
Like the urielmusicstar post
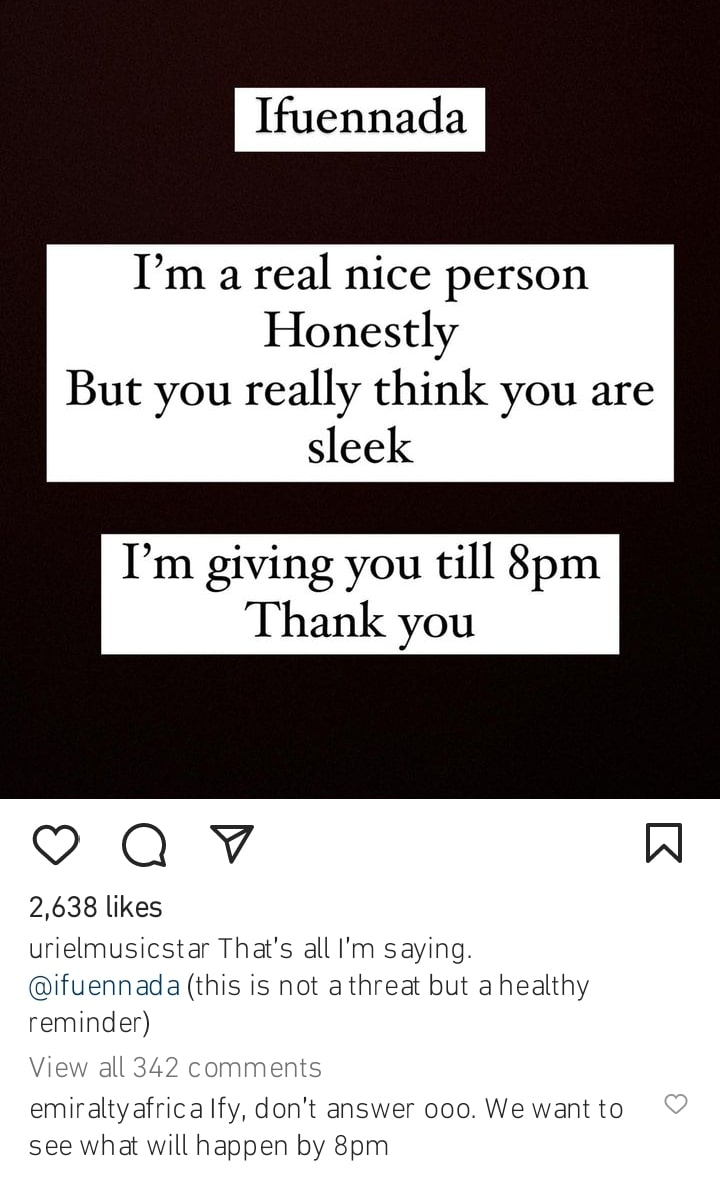tap(55, 845)
